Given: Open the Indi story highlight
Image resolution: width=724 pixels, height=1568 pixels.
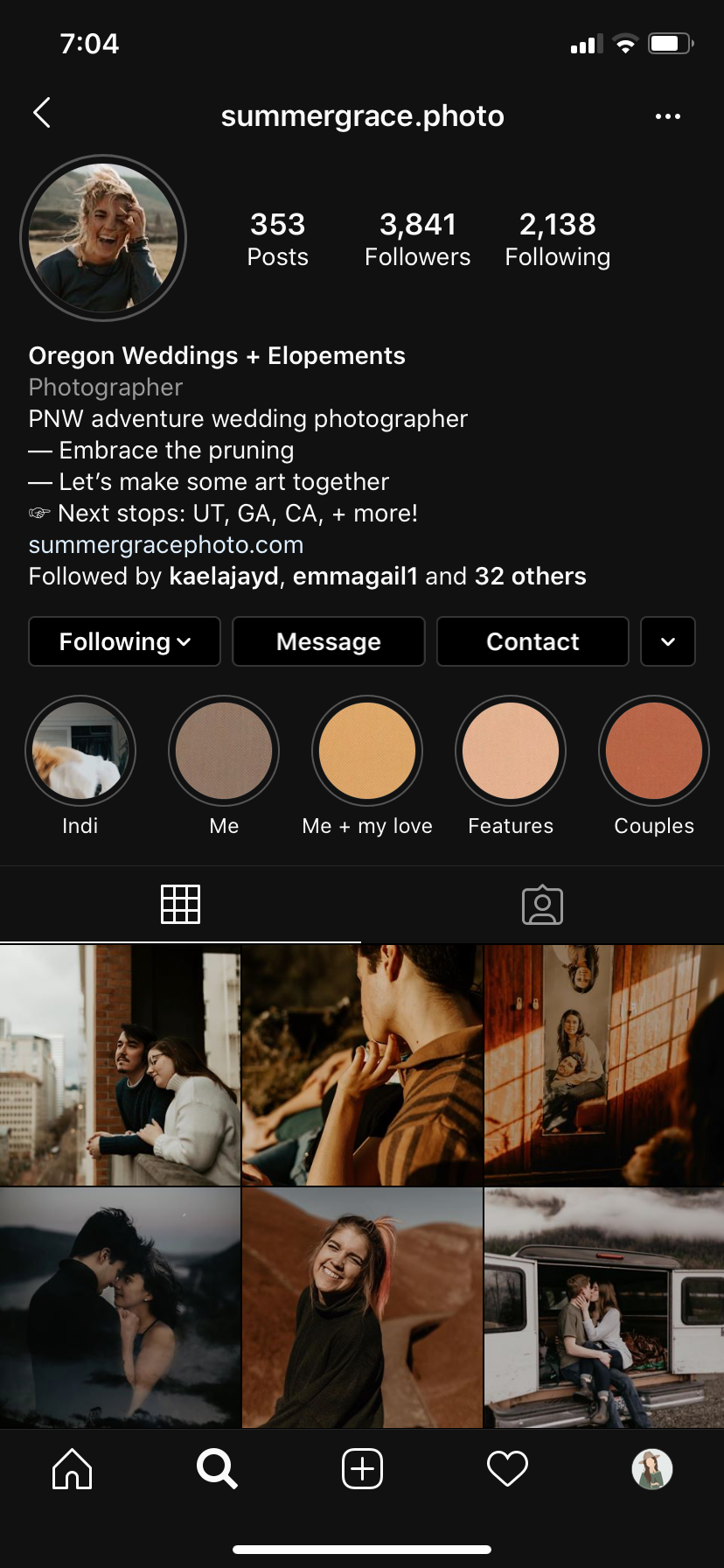Looking at the screenshot, I should point(80,751).
